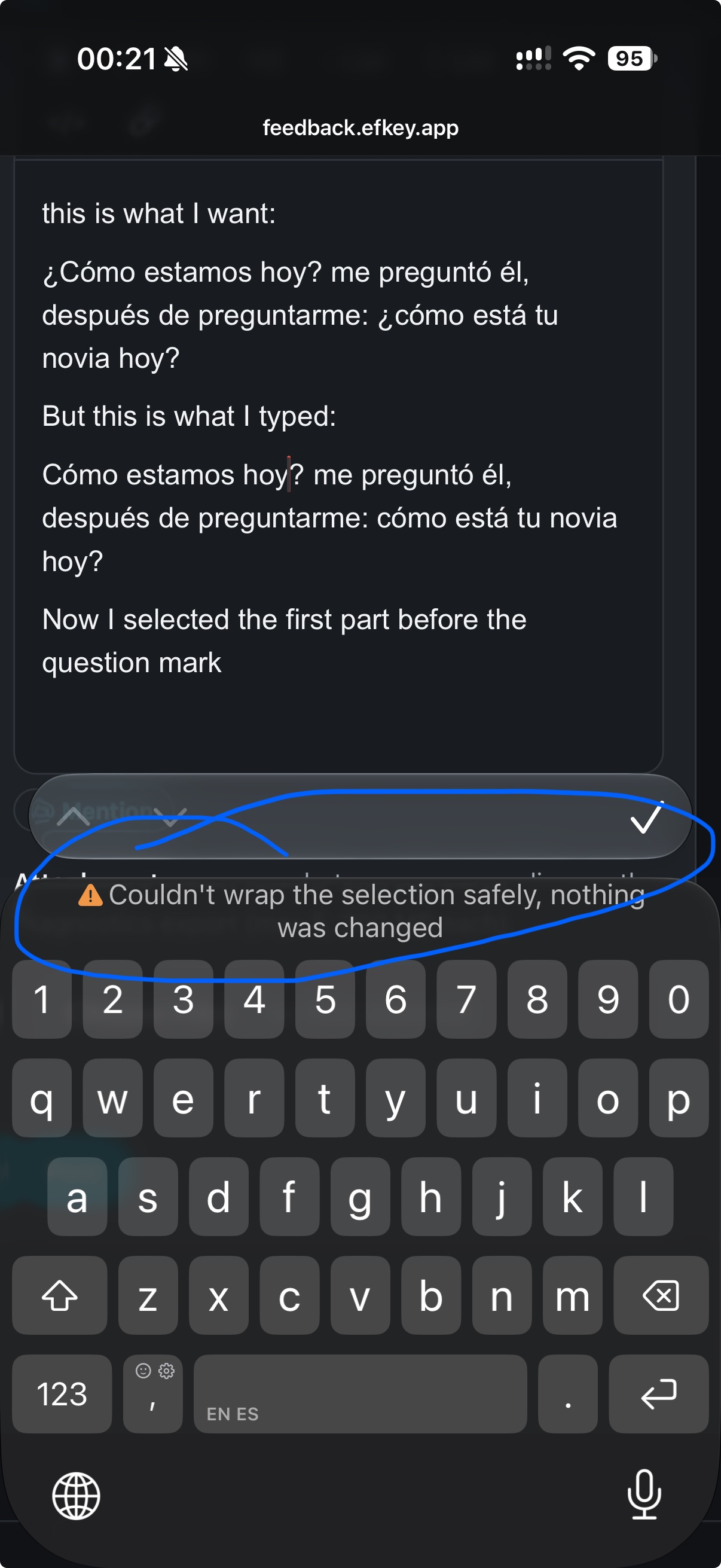Tap the number 0 key

coord(679,999)
